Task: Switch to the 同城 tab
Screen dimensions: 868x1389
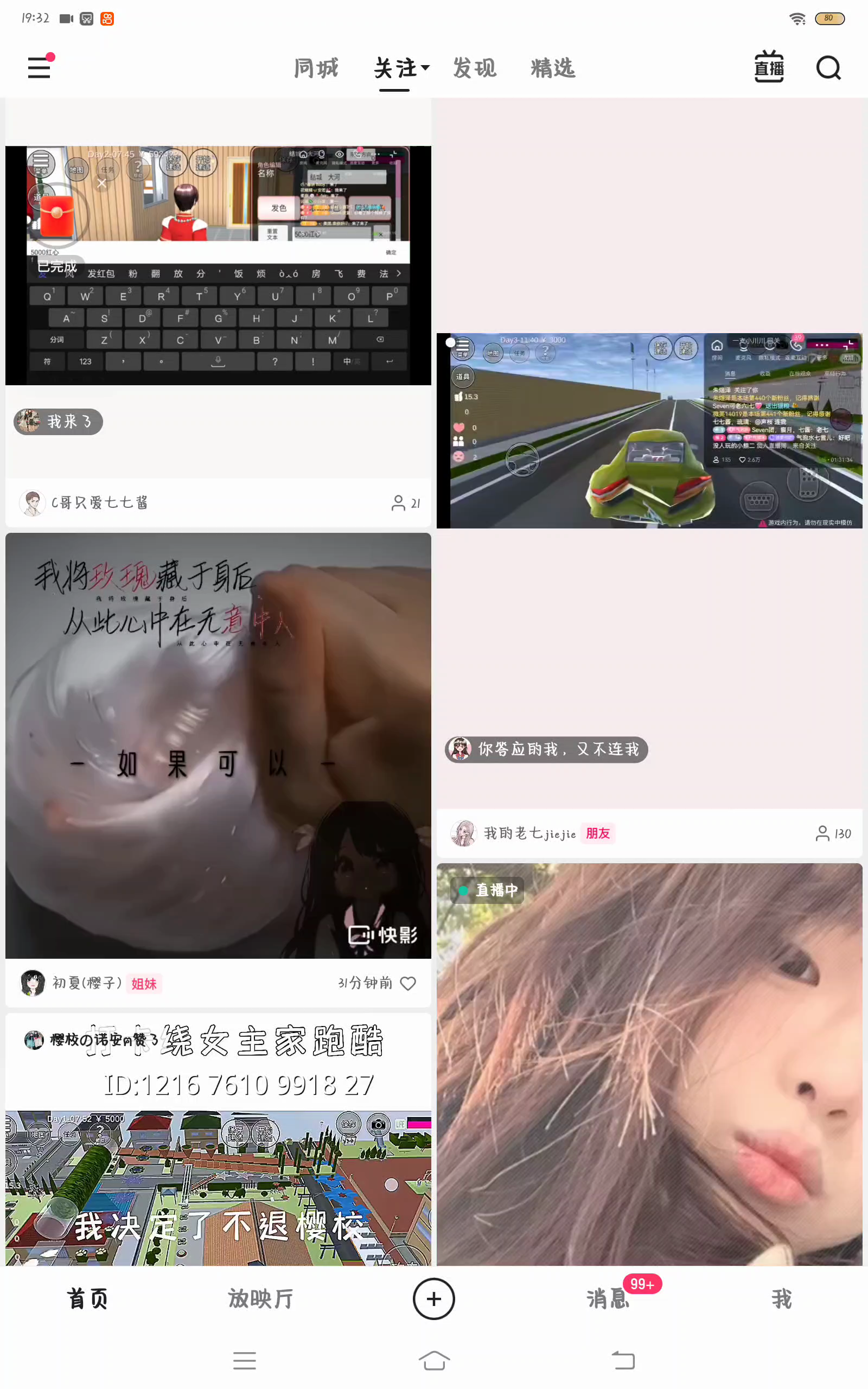Action: pyautogui.click(x=316, y=68)
